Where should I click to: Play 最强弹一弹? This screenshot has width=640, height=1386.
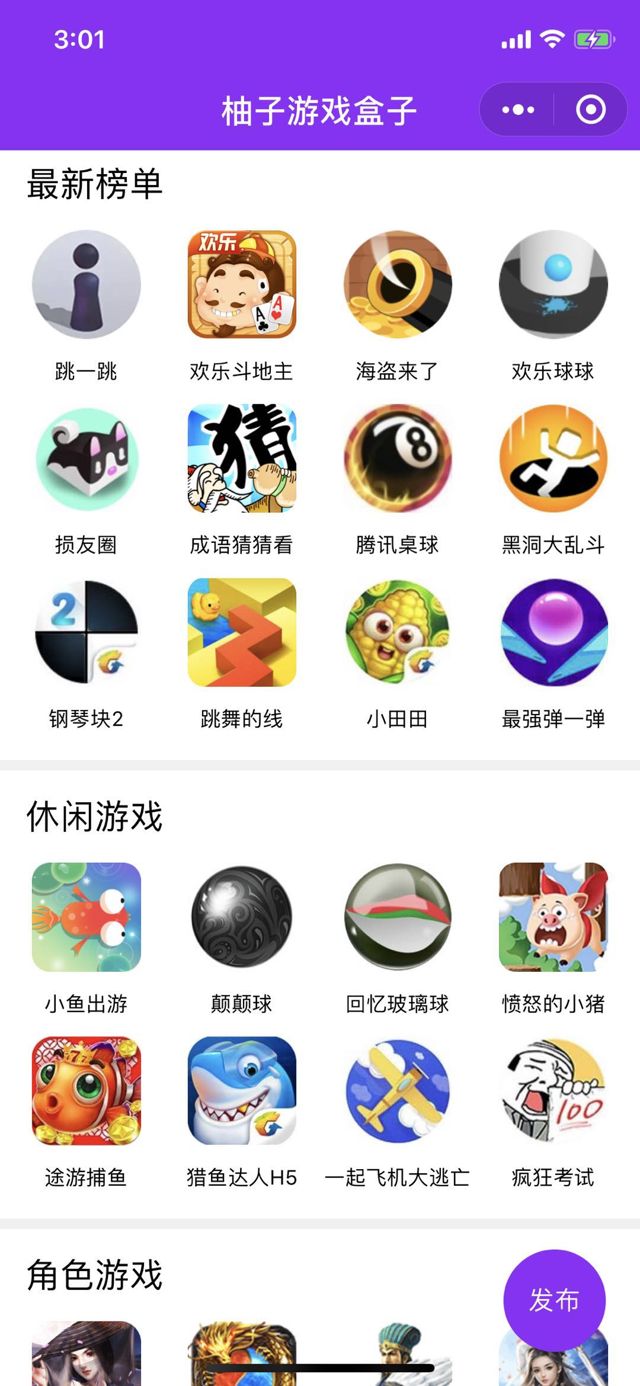pyautogui.click(x=553, y=632)
